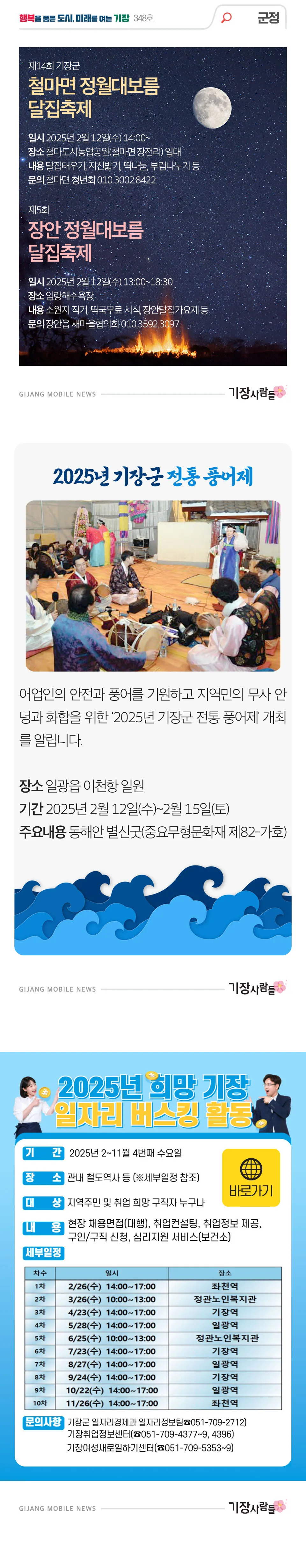Open the search magnifier icon

click(x=226, y=18)
